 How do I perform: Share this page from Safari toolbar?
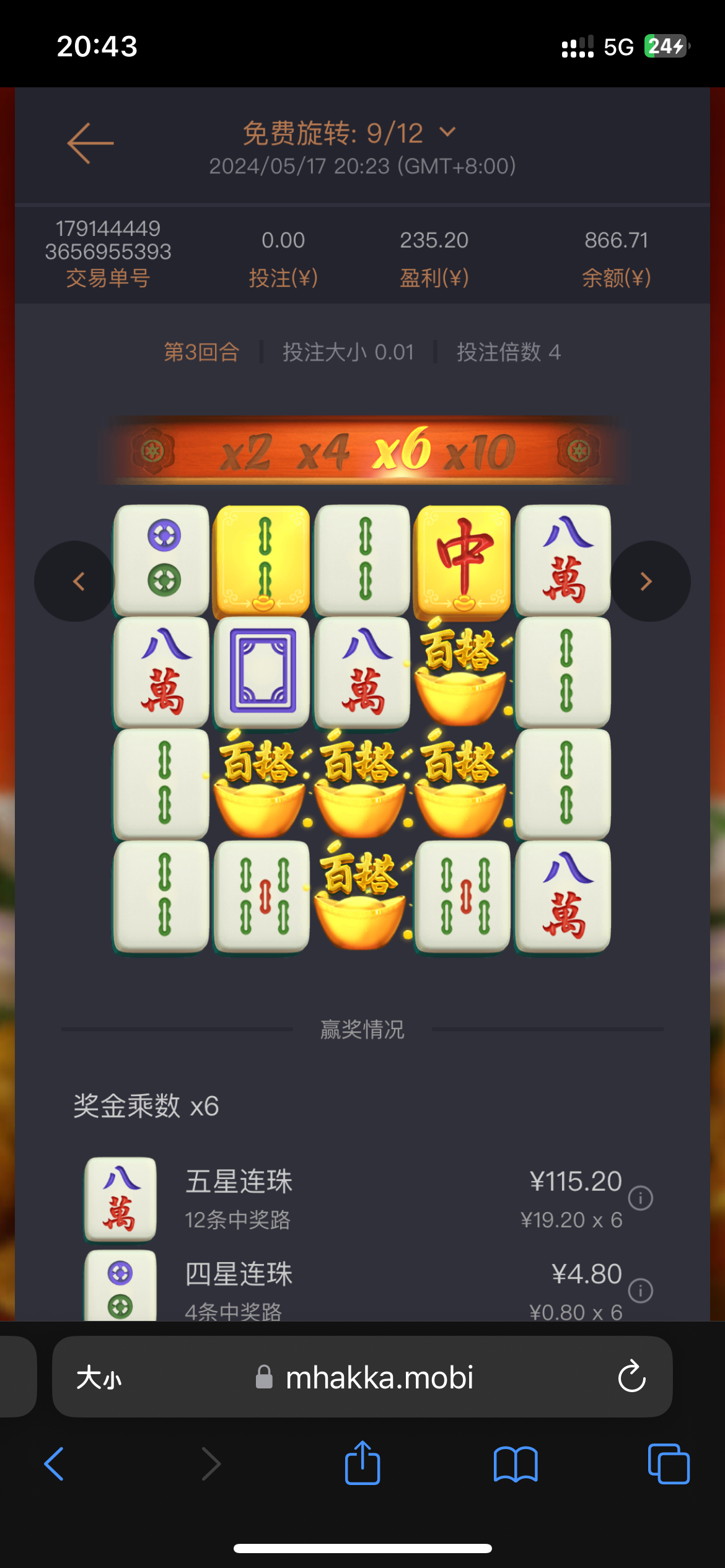coord(362,1463)
